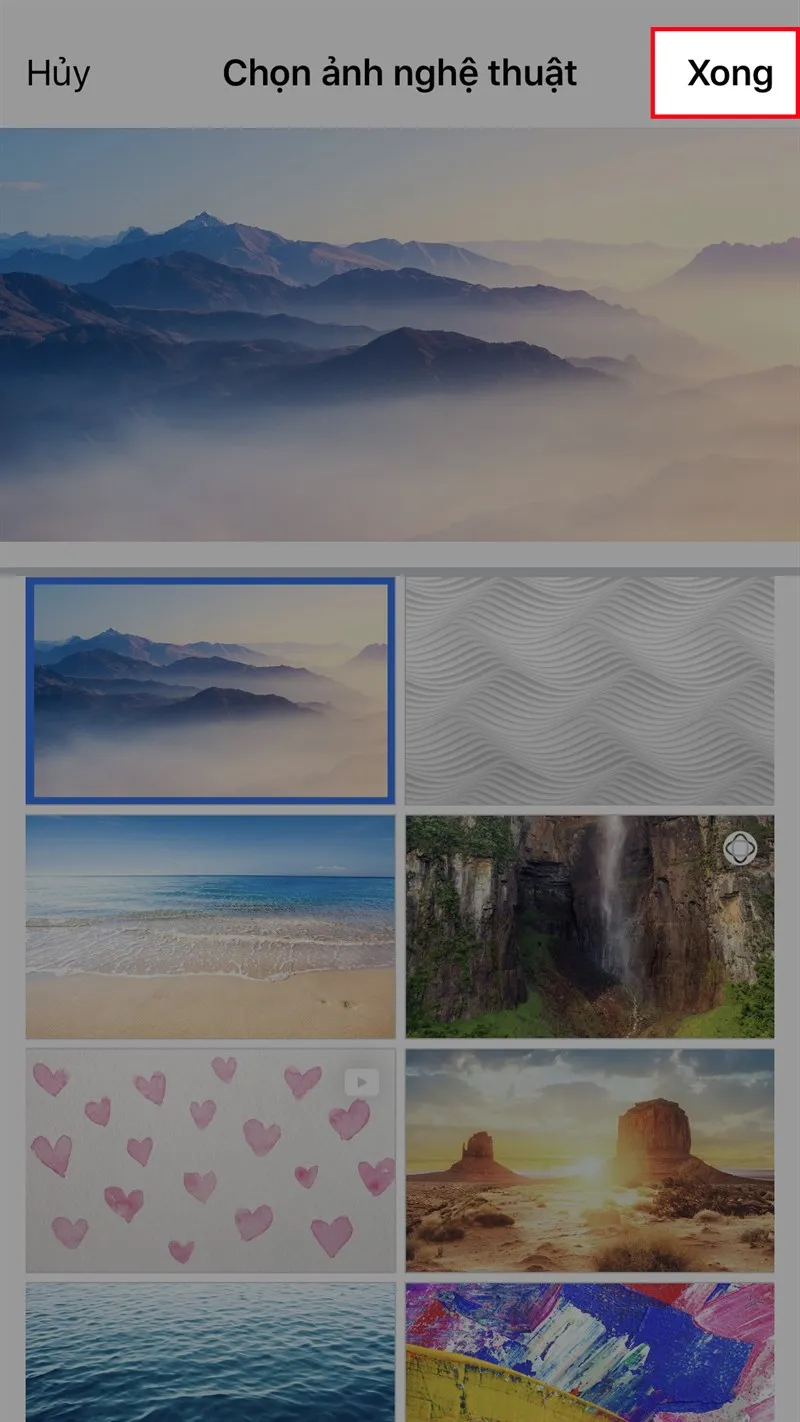Select the dark blue water artwork
This screenshot has width=800, height=1422.
coord(210,1352)
